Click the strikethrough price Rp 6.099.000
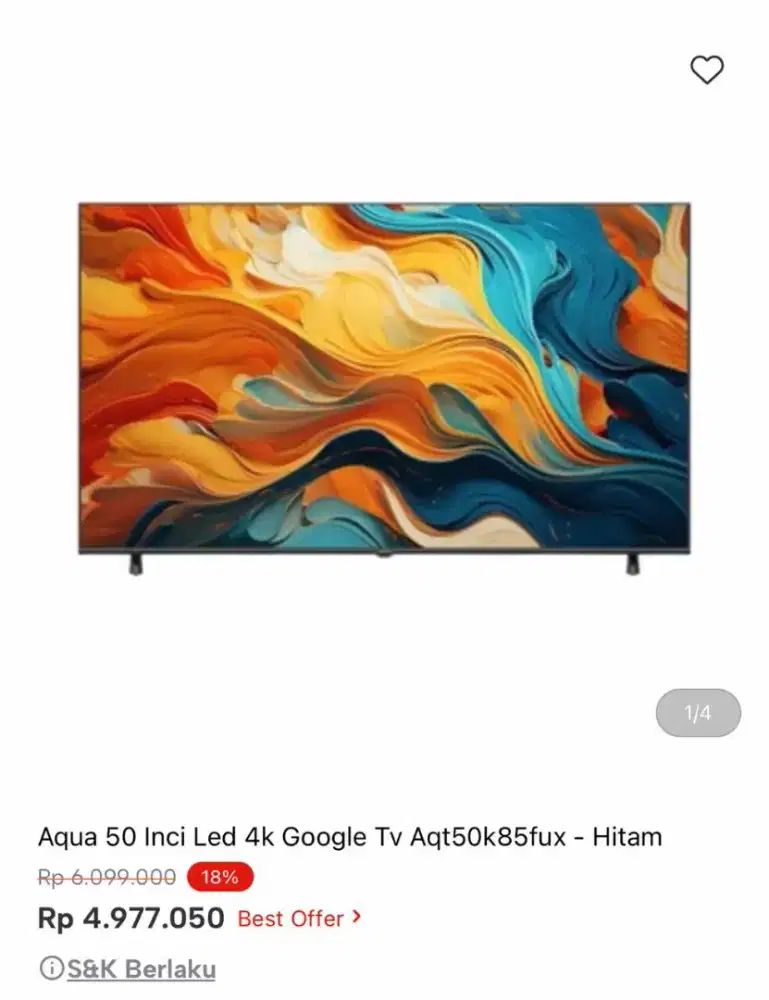Image resolution: width=769 pixels, height=1000 pixels. click(x=108, y=878)
